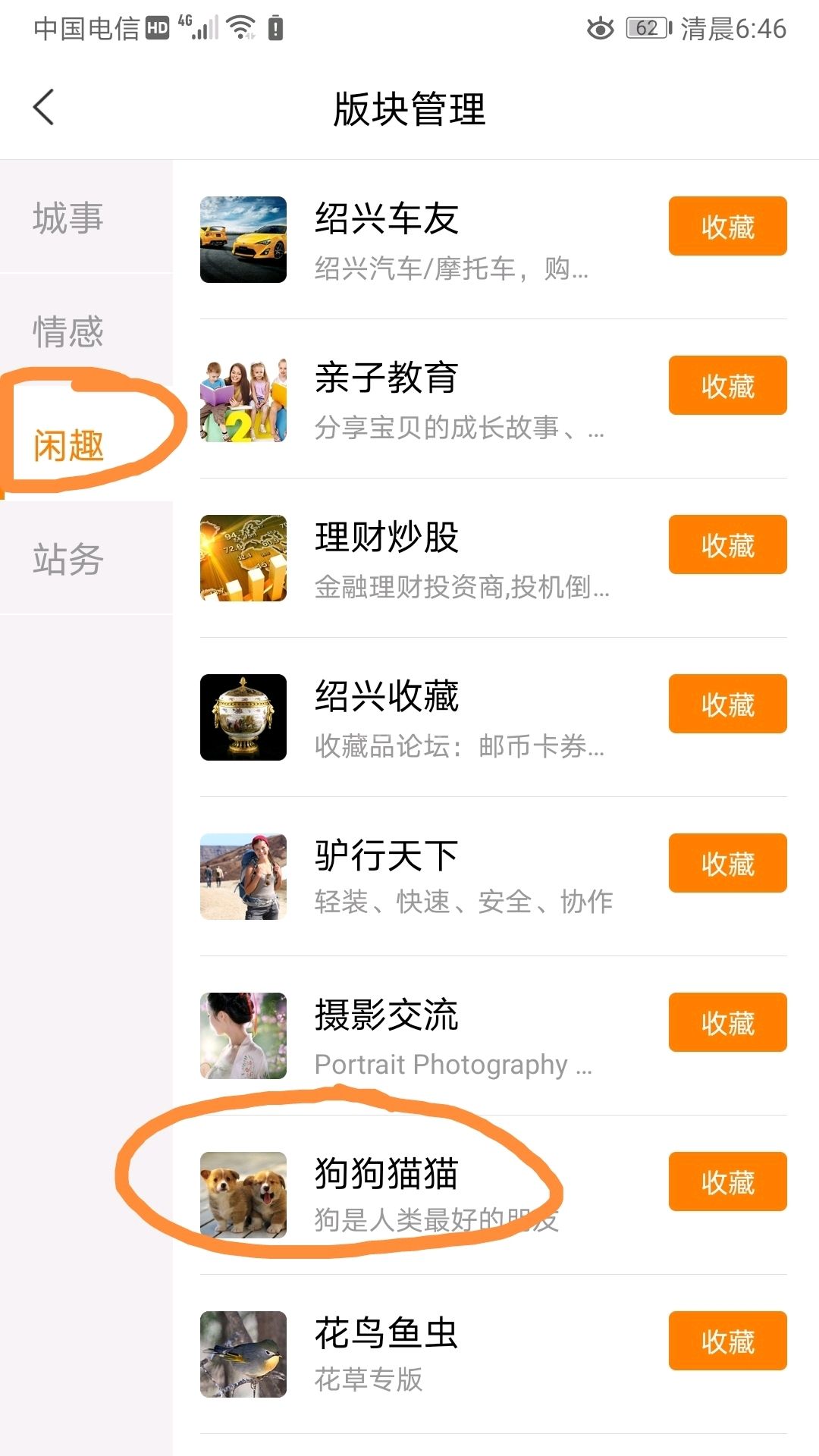The image size is (819, 1456).
Task: Open the 花鸟鱼虫 board
Action: pos(387,1335)
